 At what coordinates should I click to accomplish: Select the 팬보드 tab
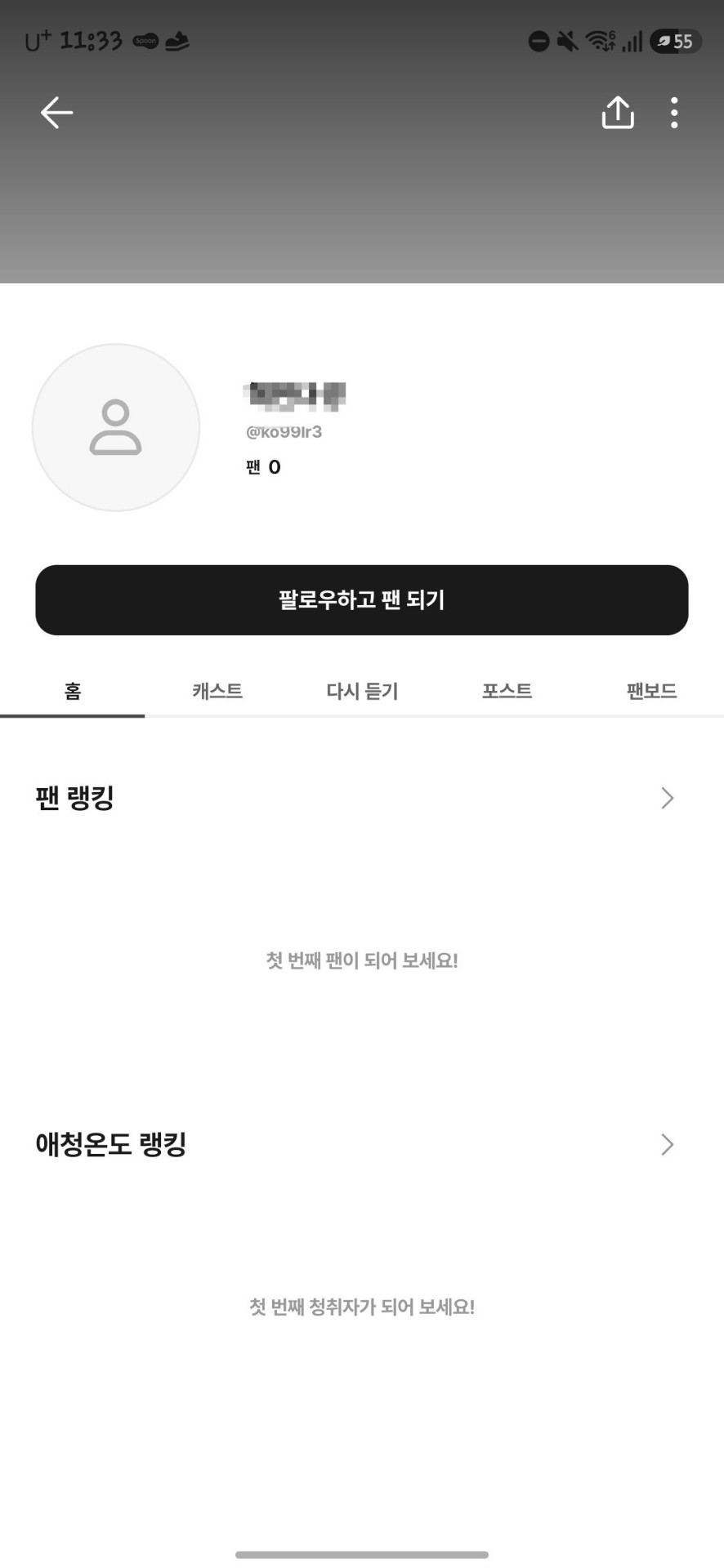(651, 691)
